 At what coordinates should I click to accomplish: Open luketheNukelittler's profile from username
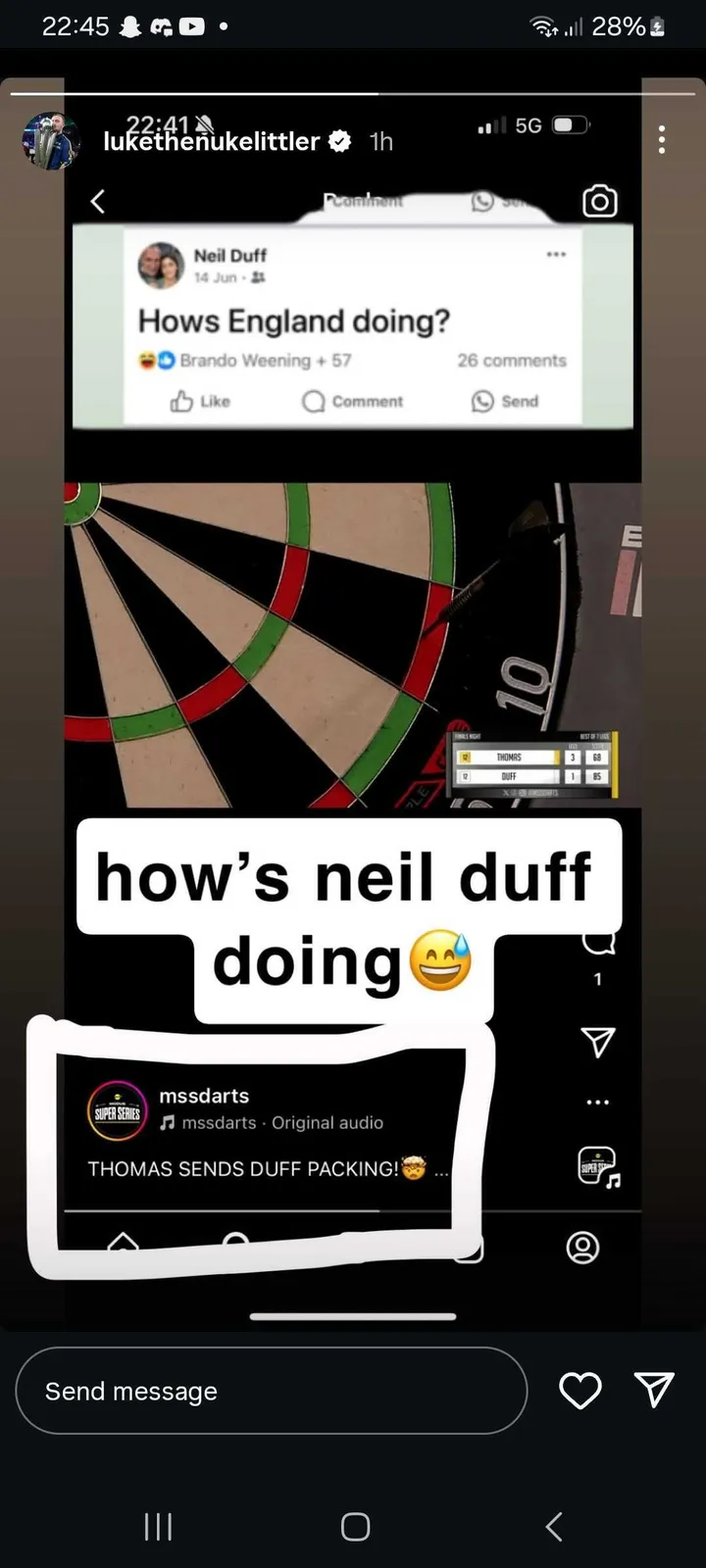(x=211, y=142)
